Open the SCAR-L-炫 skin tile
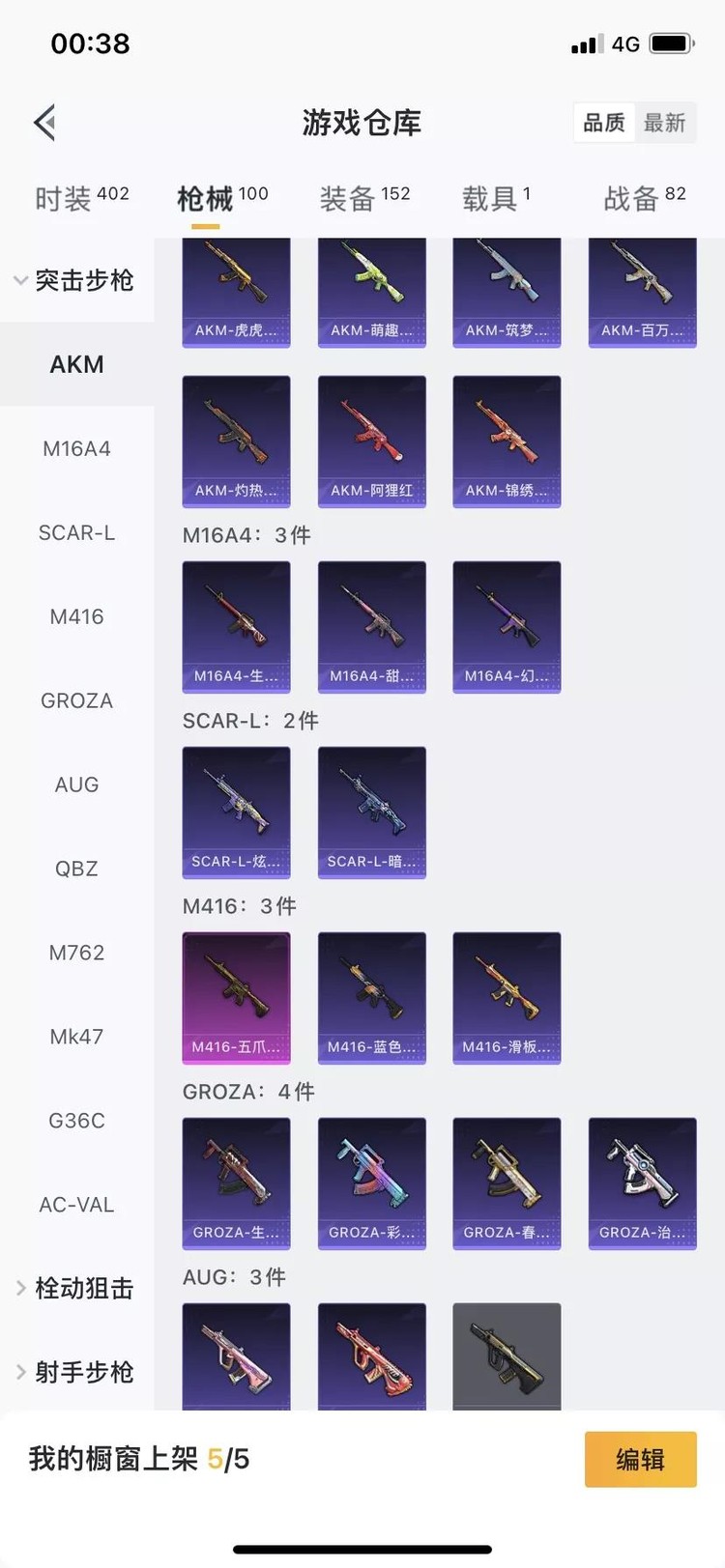The width and height of the screenshot is (725, 1568). coord(237,812)
